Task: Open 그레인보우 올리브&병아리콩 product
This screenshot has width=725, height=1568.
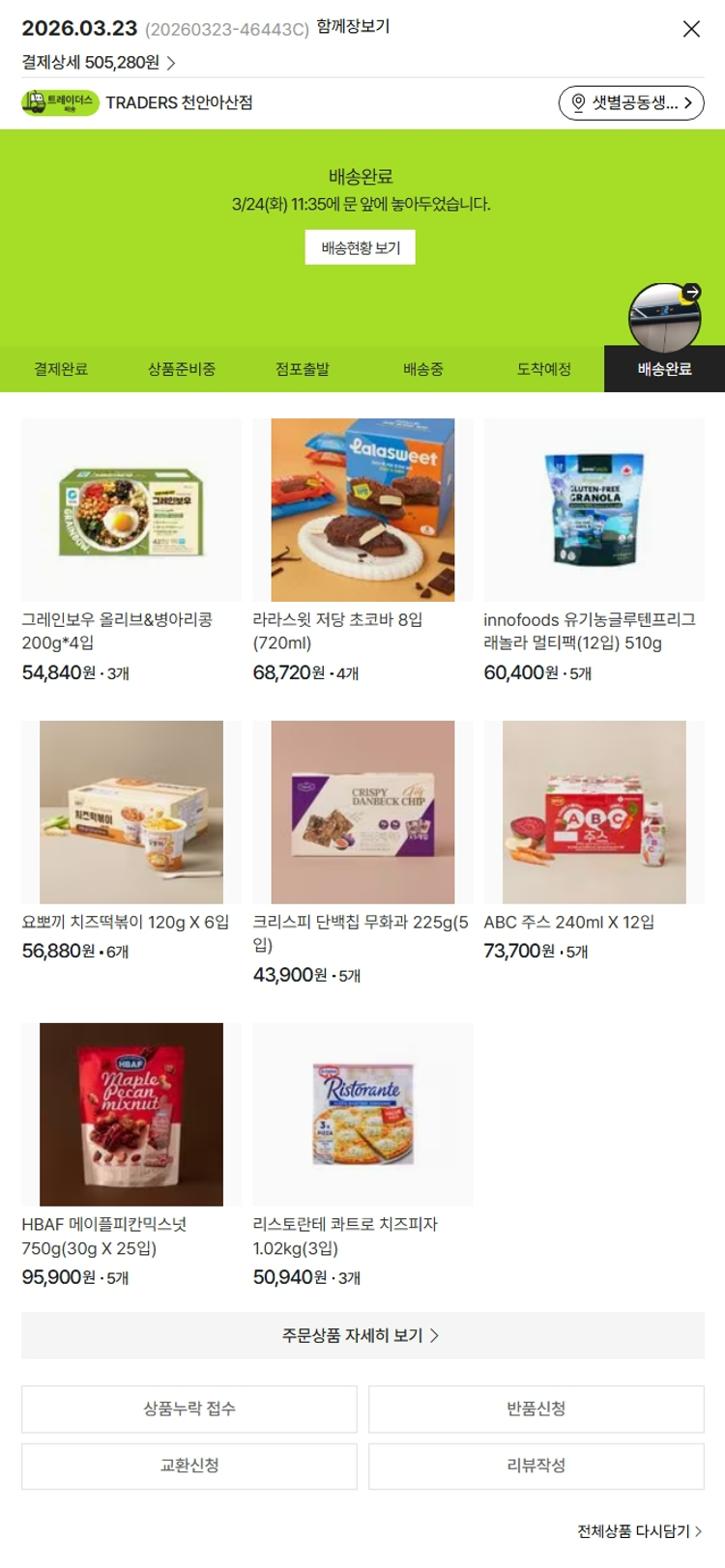Action: click(x=131, y=510)
